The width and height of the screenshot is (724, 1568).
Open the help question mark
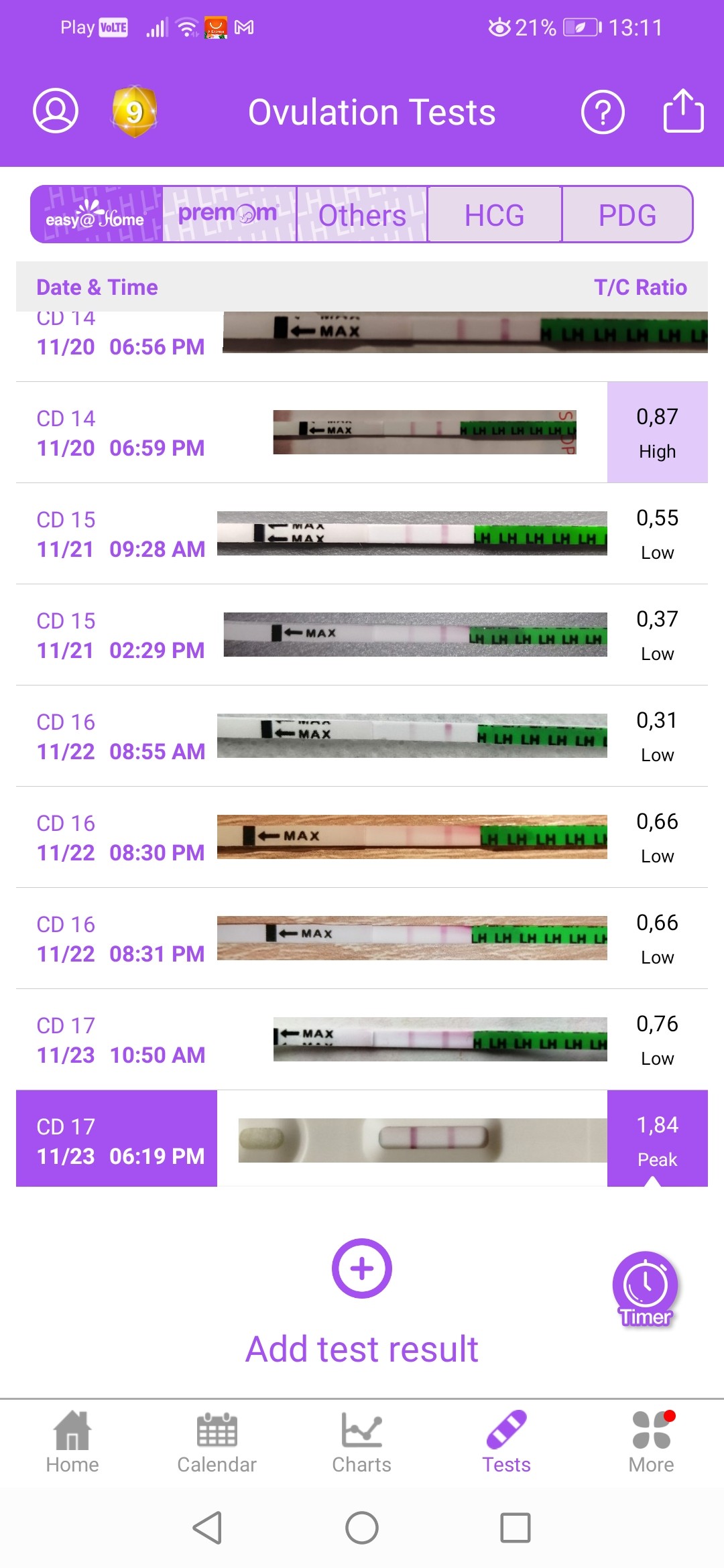[603, 112]
